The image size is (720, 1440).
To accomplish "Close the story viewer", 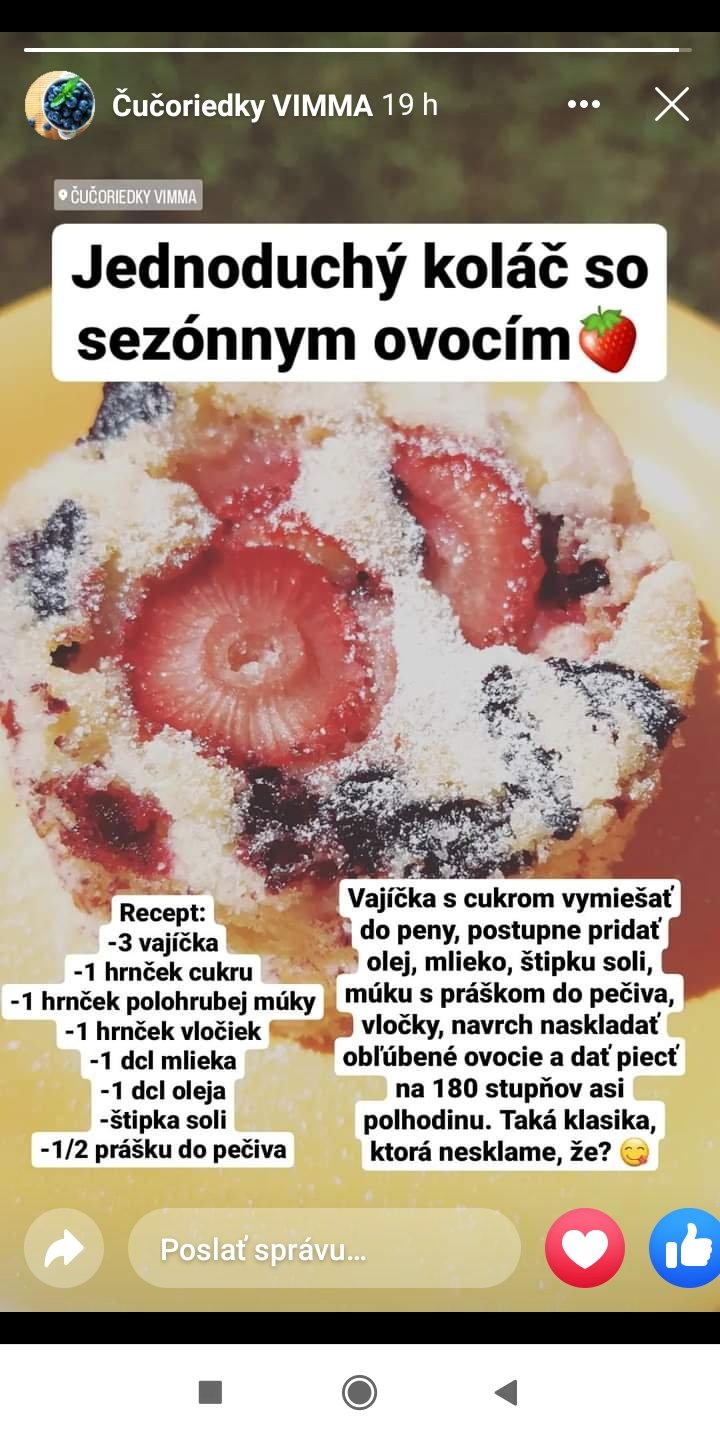I will pyautogui.click(x=671, y=104).
